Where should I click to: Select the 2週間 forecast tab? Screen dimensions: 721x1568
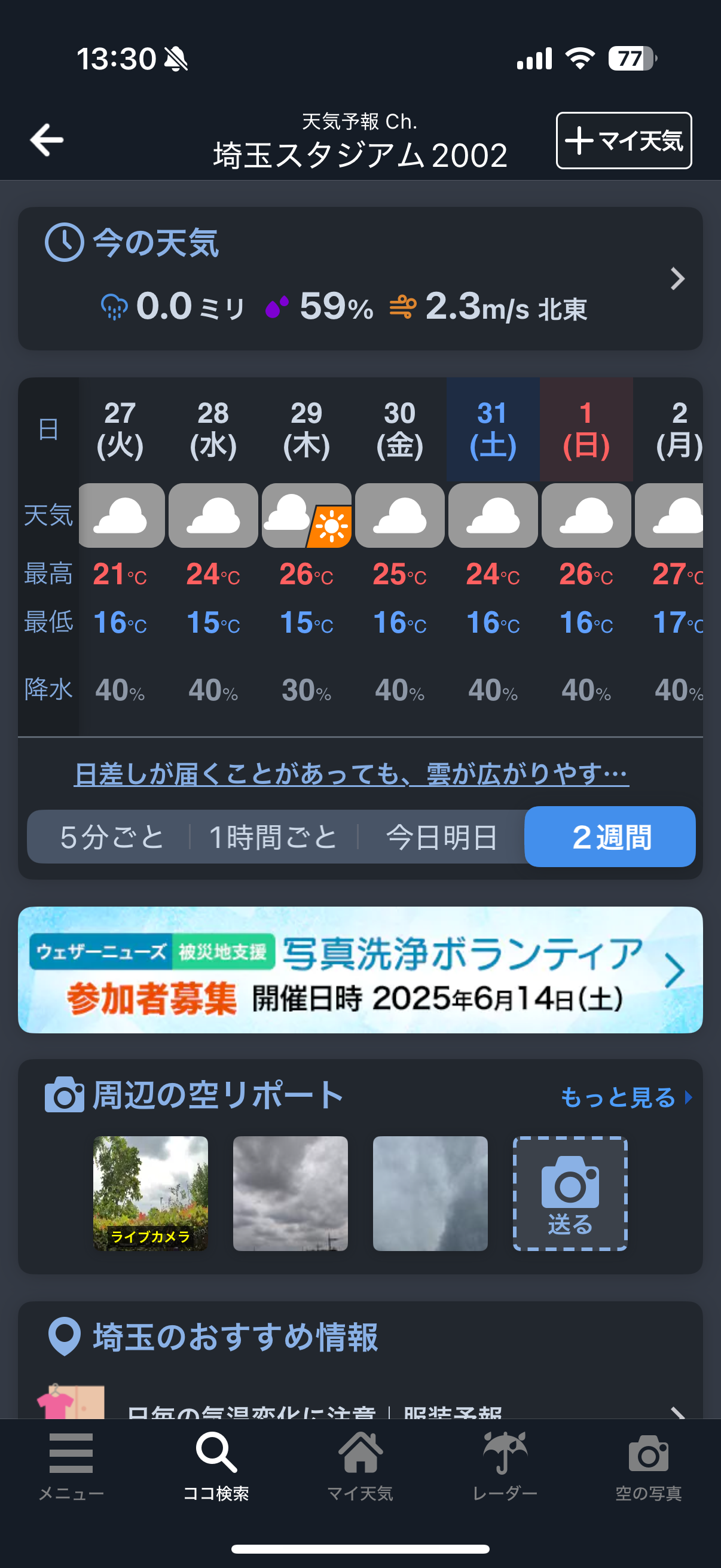(x=610, y=837)
